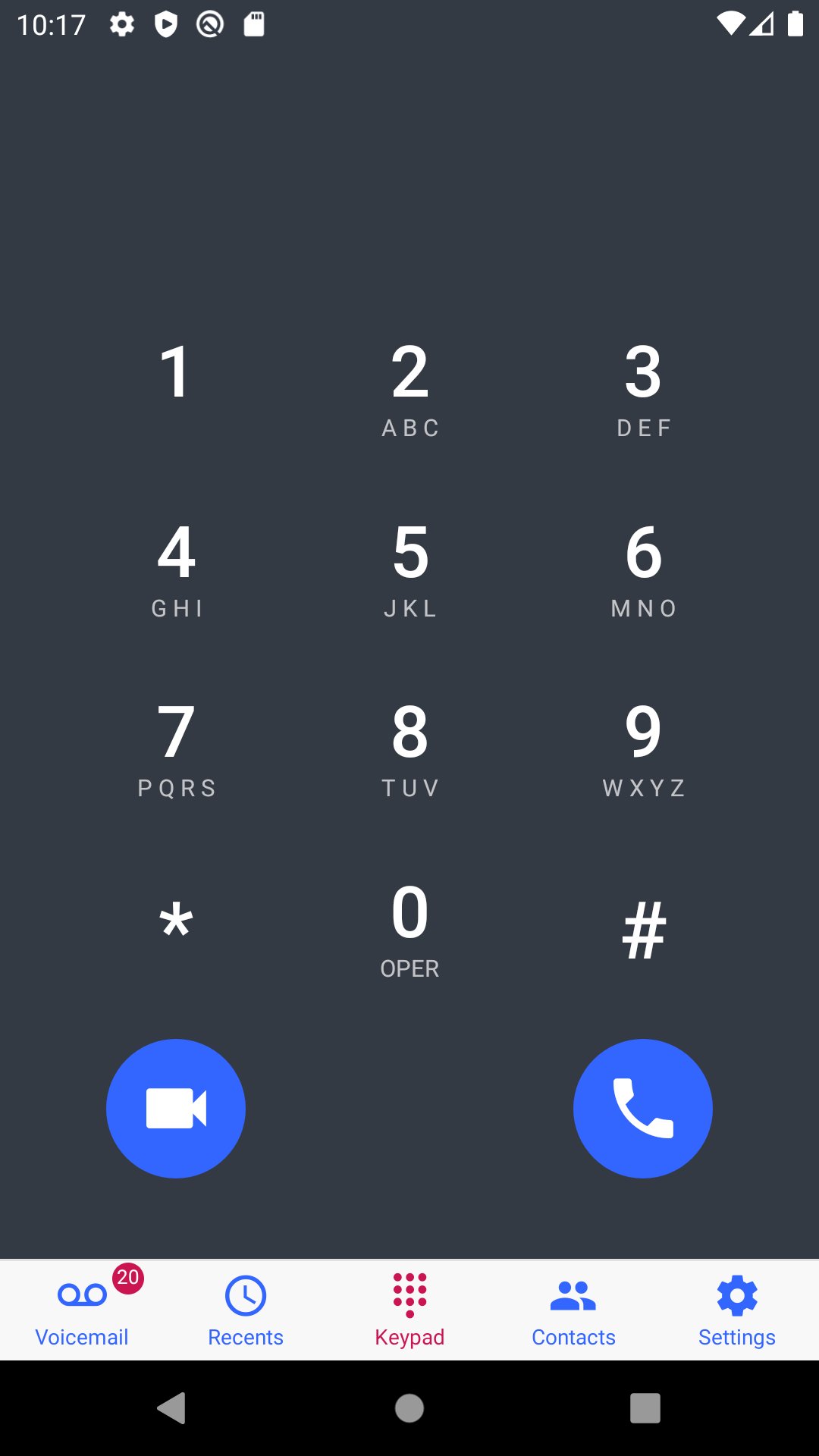Viewport: 819px width, 1456px height.
Task: Go to the Contacts tab
Action: pyautogui.click(x=573, y=1310)
